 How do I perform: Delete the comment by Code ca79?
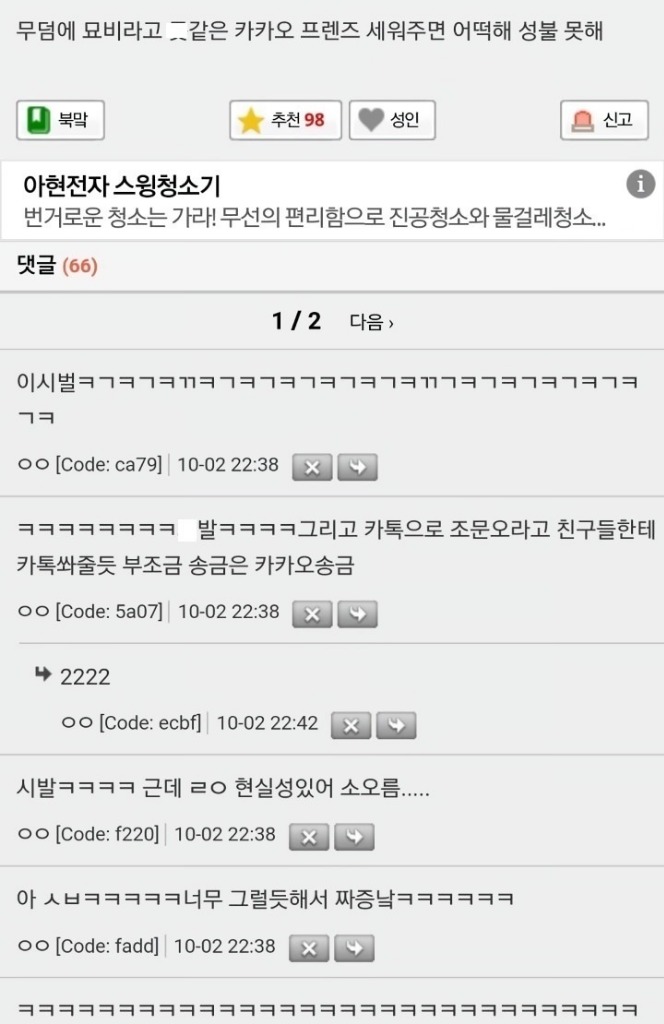311,467
